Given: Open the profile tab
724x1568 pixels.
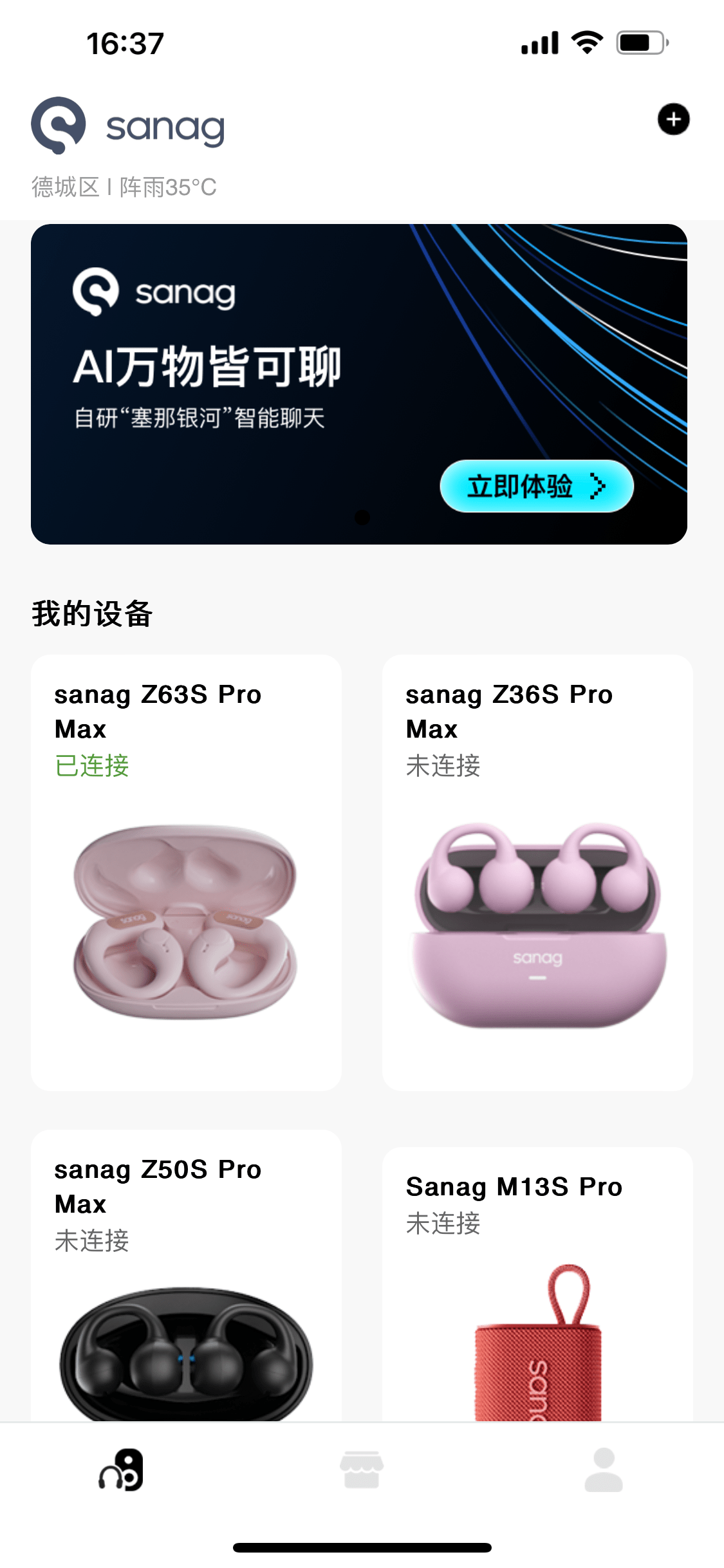Looking at the screenshot, I should (x=604, y=1470).
